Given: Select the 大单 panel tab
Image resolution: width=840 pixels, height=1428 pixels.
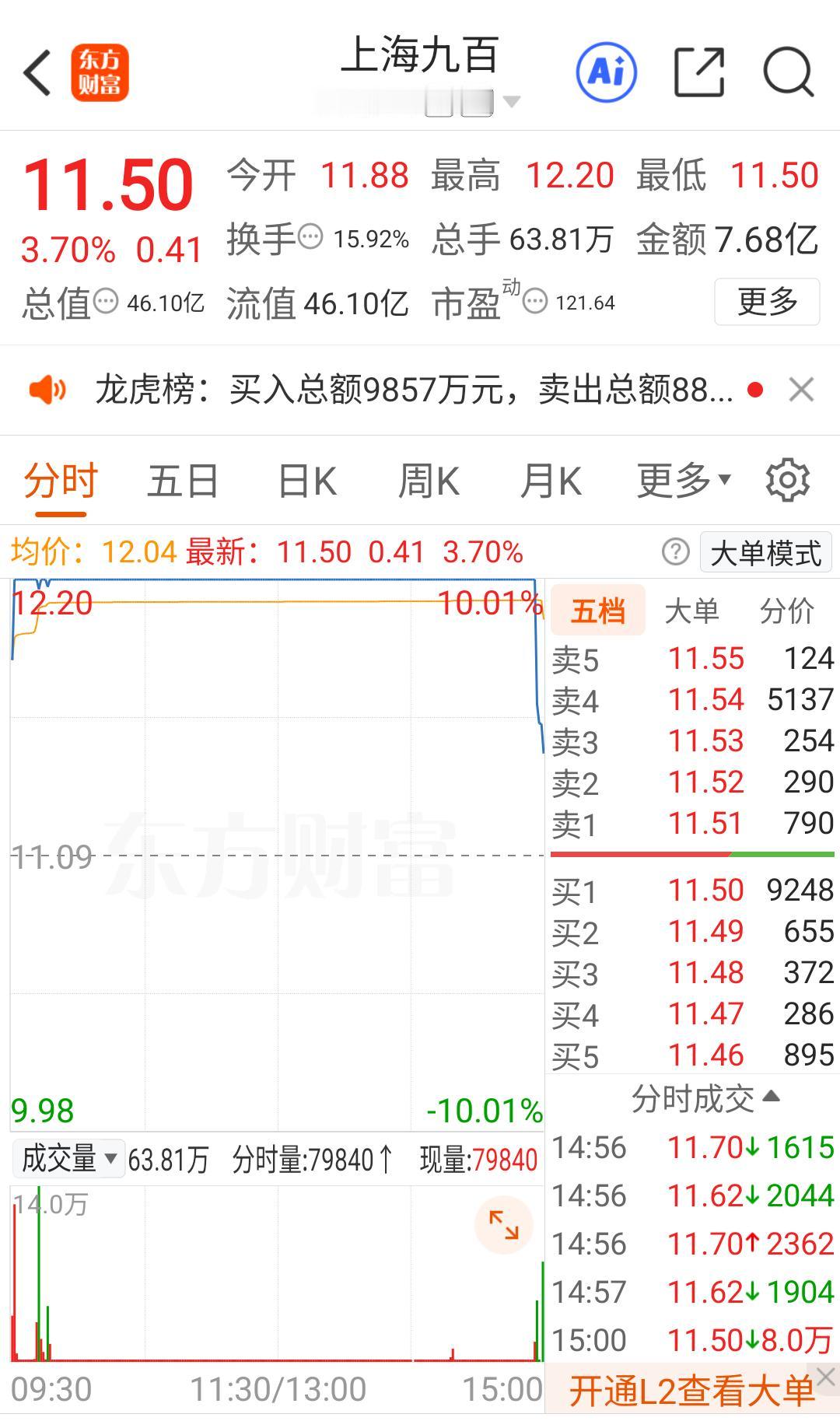Looking at the screenshot, I should 693,611.
